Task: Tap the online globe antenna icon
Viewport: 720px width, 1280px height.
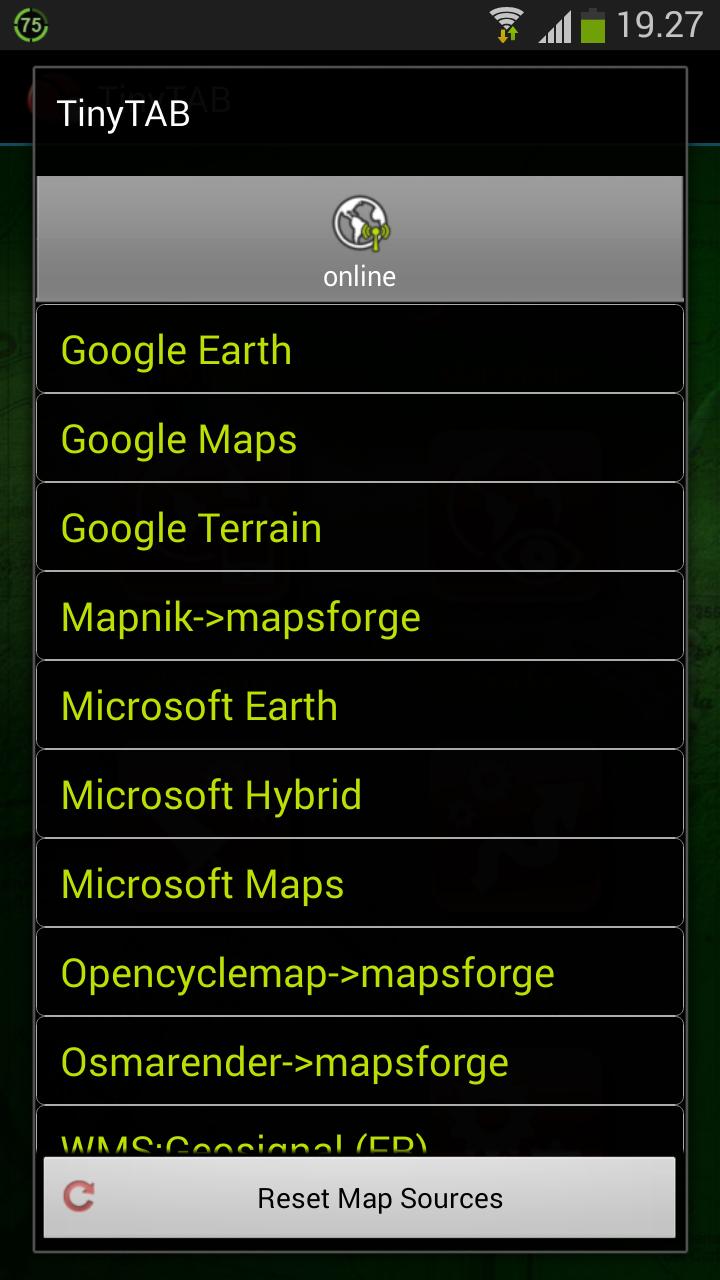Action: (360, 222)
